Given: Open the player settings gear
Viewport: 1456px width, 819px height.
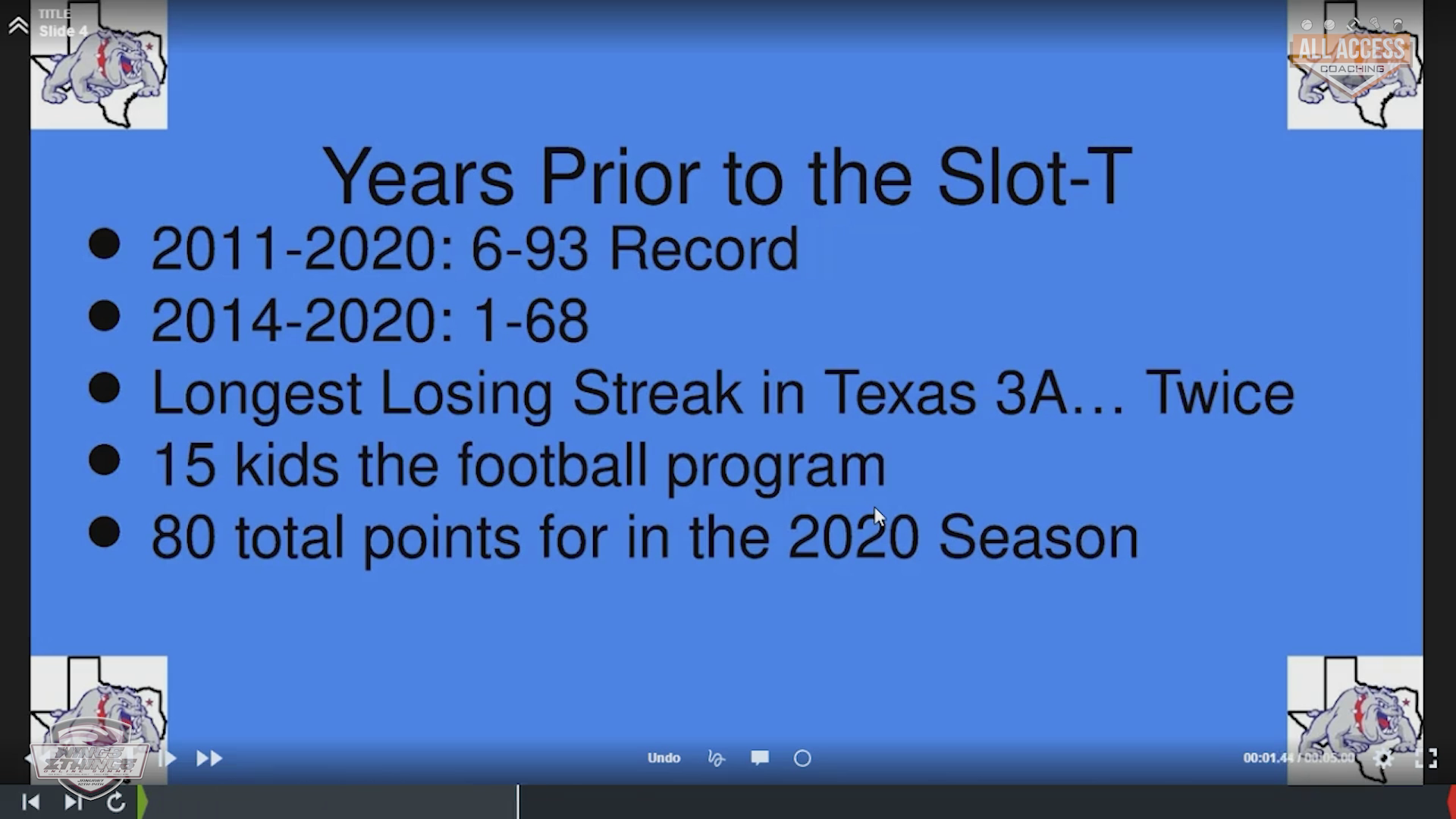Looking at the screenshot, I should [1383, 758].
